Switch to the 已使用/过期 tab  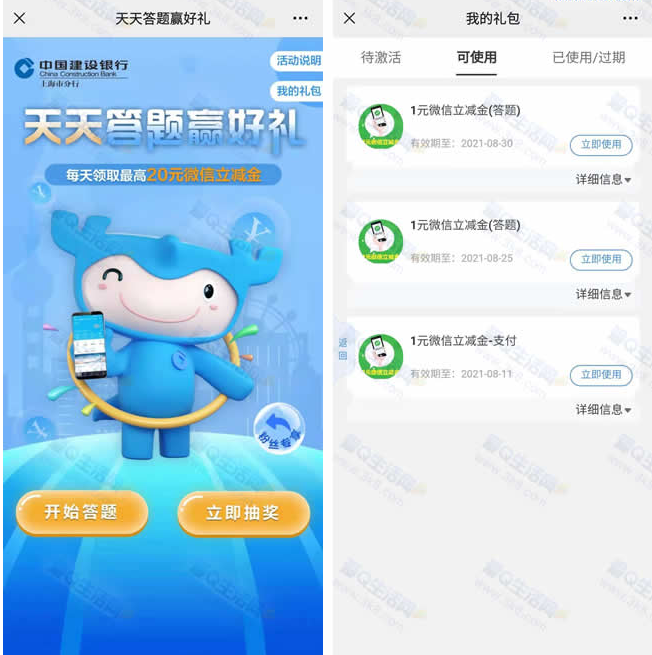coord(589,57)
